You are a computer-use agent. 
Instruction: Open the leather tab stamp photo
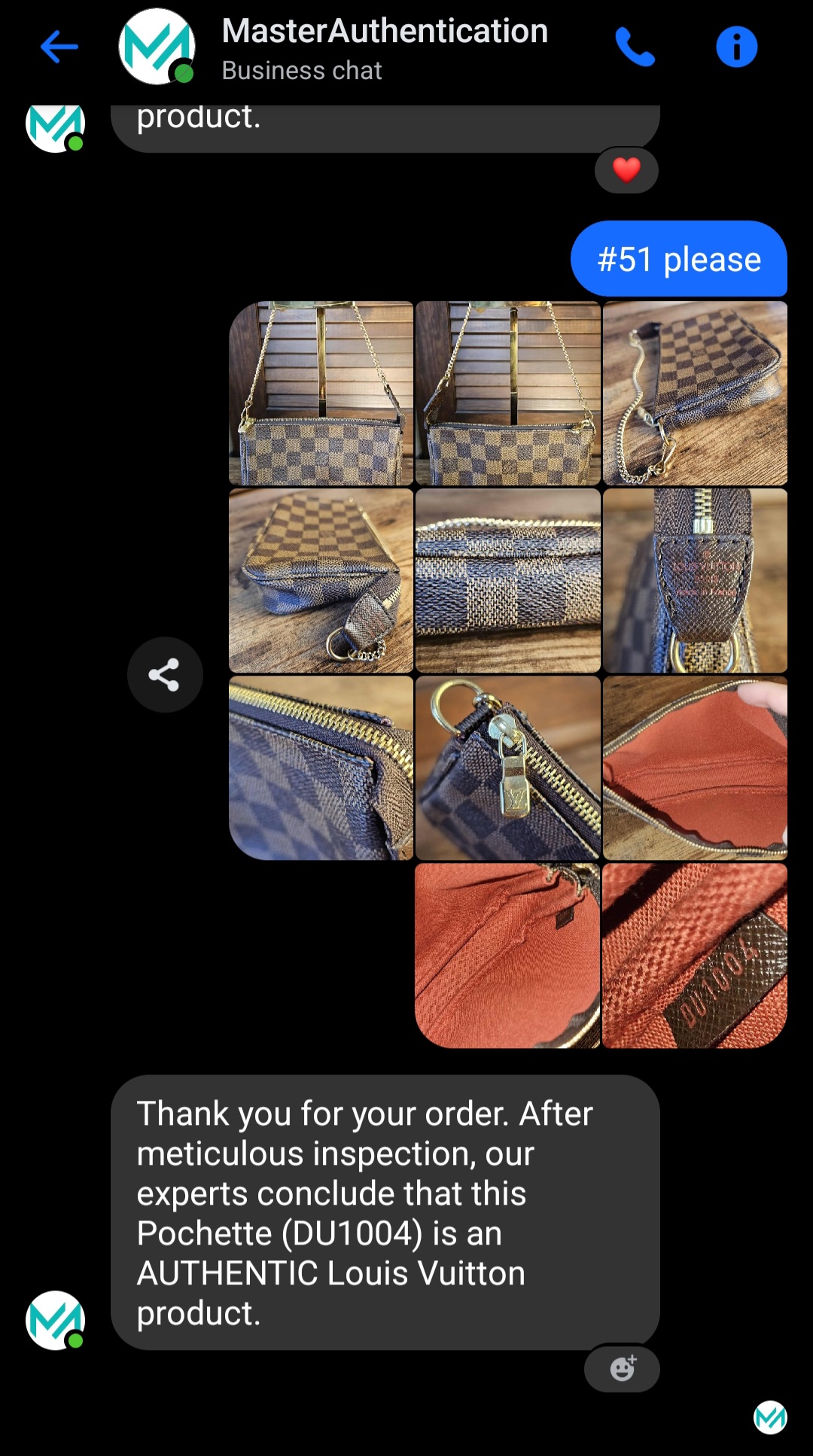(694, 580)
